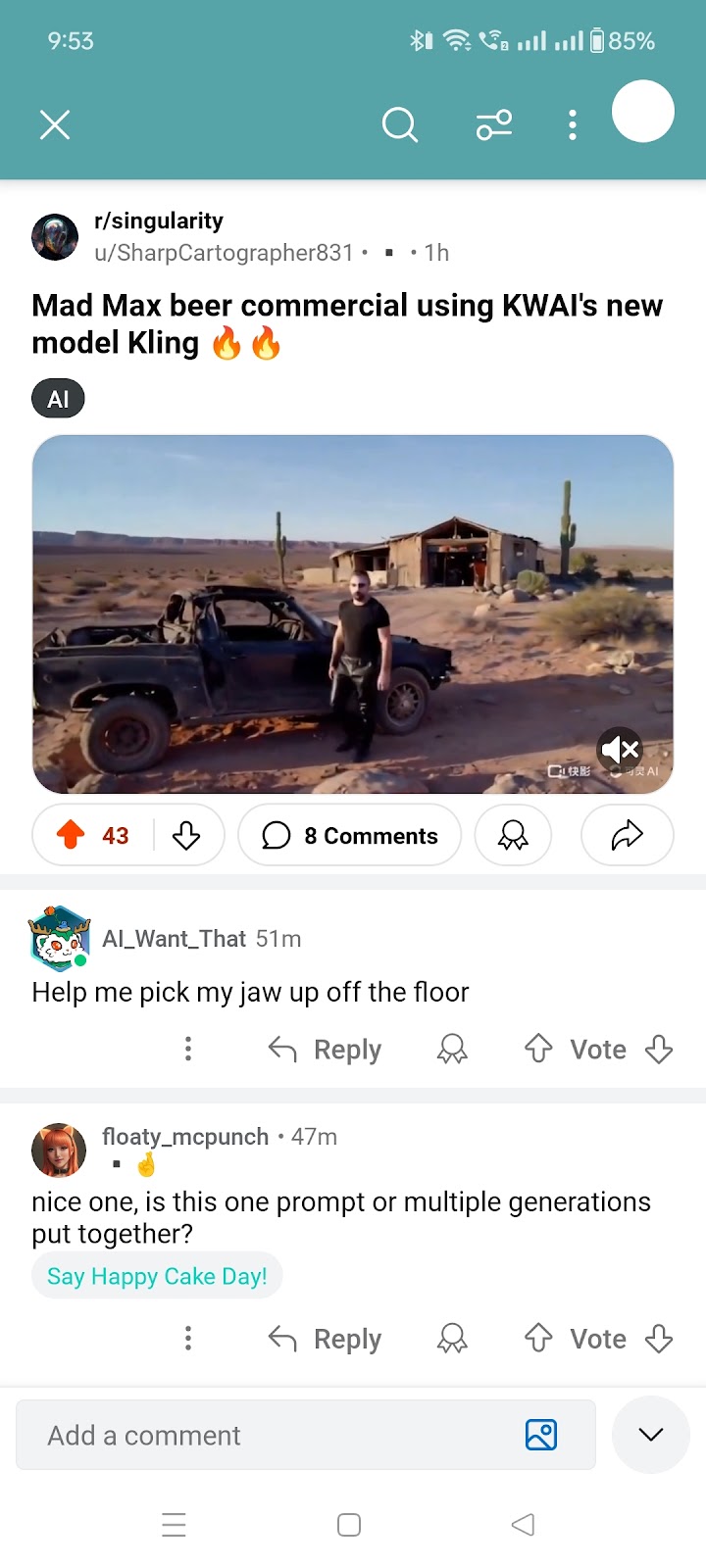Say Happy Cake Day to floaty_mcpunch

(x=157, y=1276)
